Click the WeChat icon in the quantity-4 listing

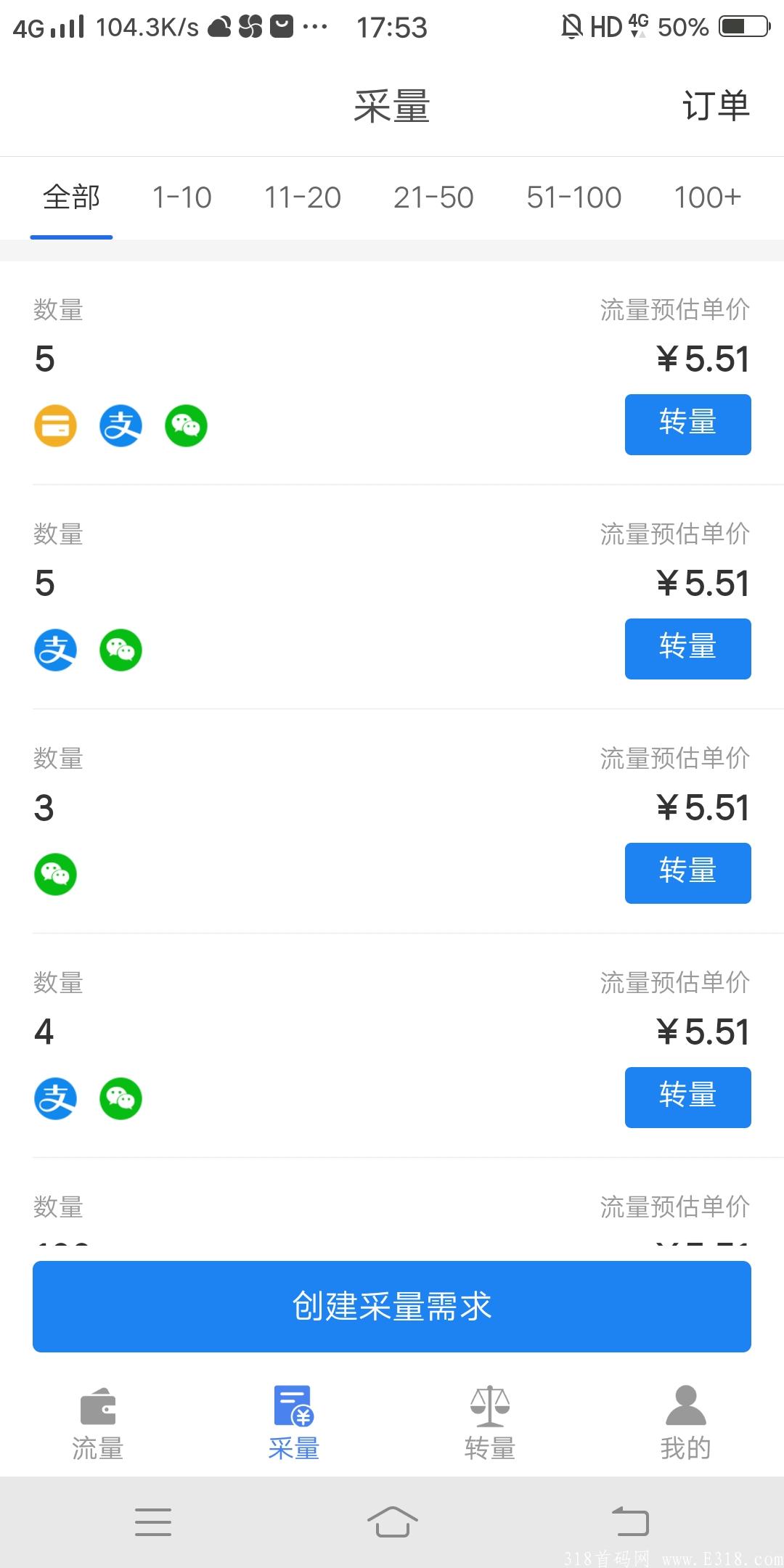coord(121,1098)
